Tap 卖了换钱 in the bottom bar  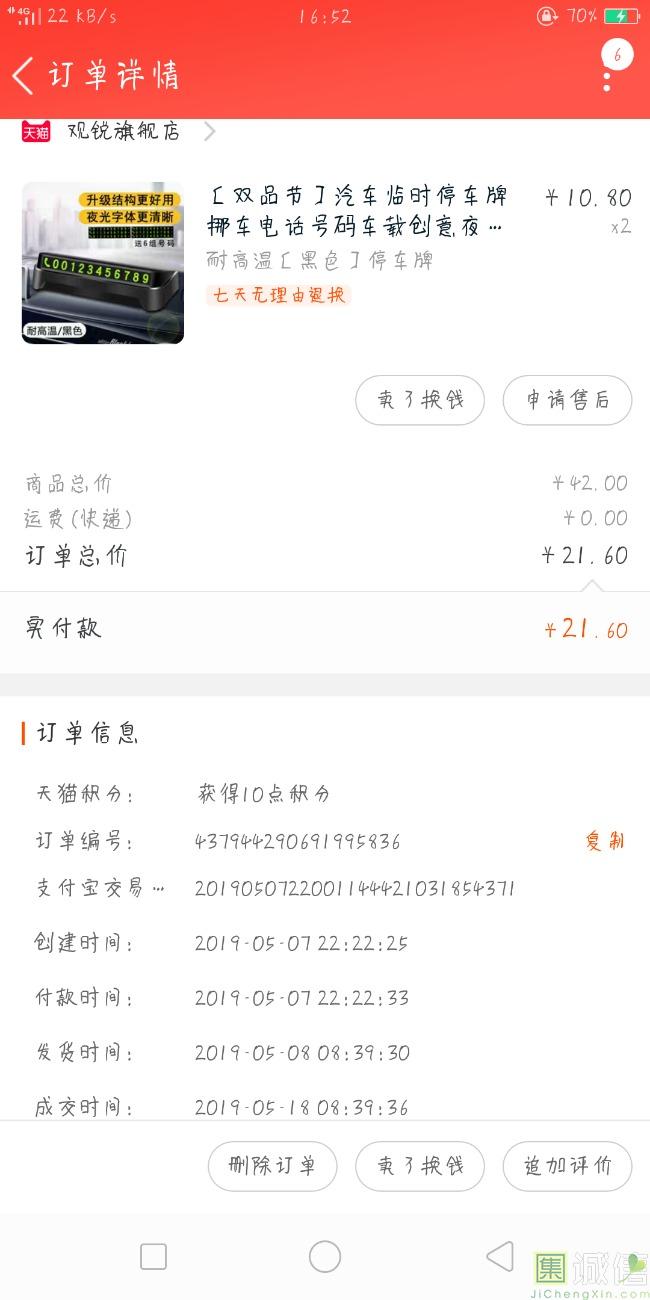point(420,1166)
